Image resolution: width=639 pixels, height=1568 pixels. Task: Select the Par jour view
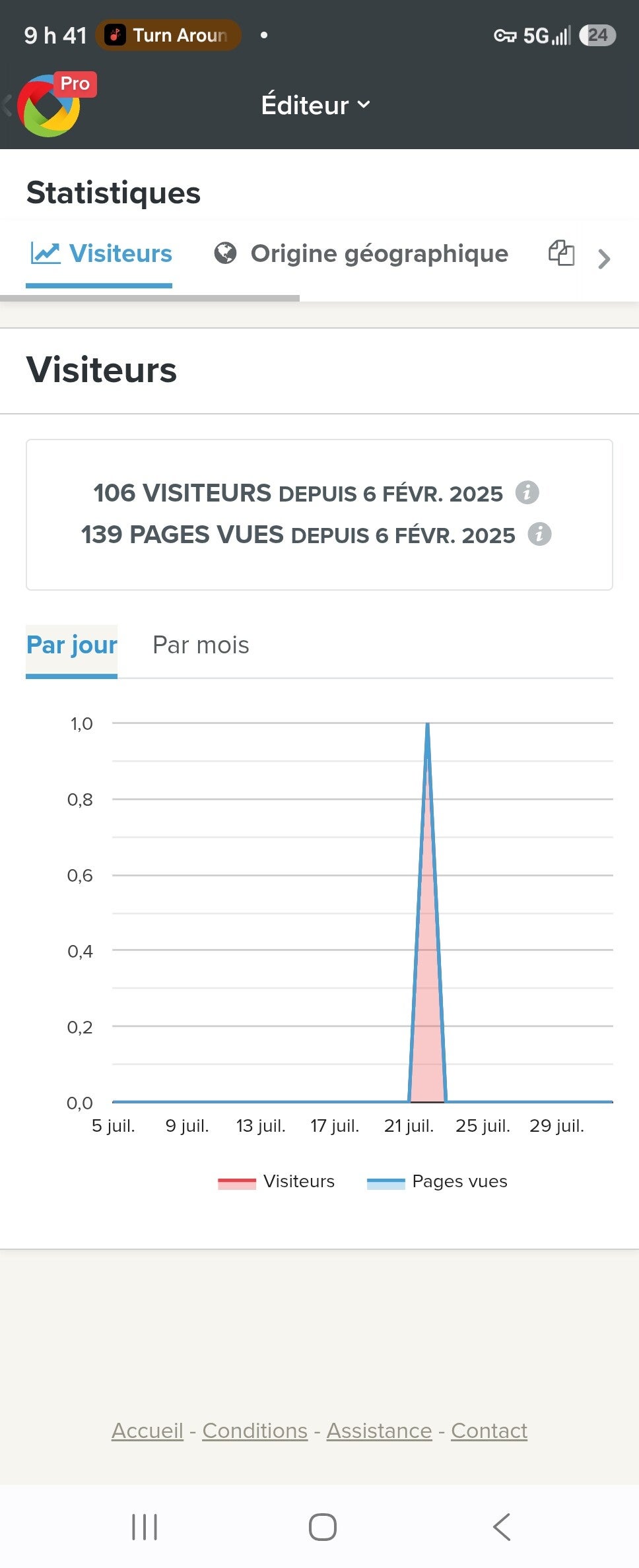pyautogui.click(x=72, y=645)
